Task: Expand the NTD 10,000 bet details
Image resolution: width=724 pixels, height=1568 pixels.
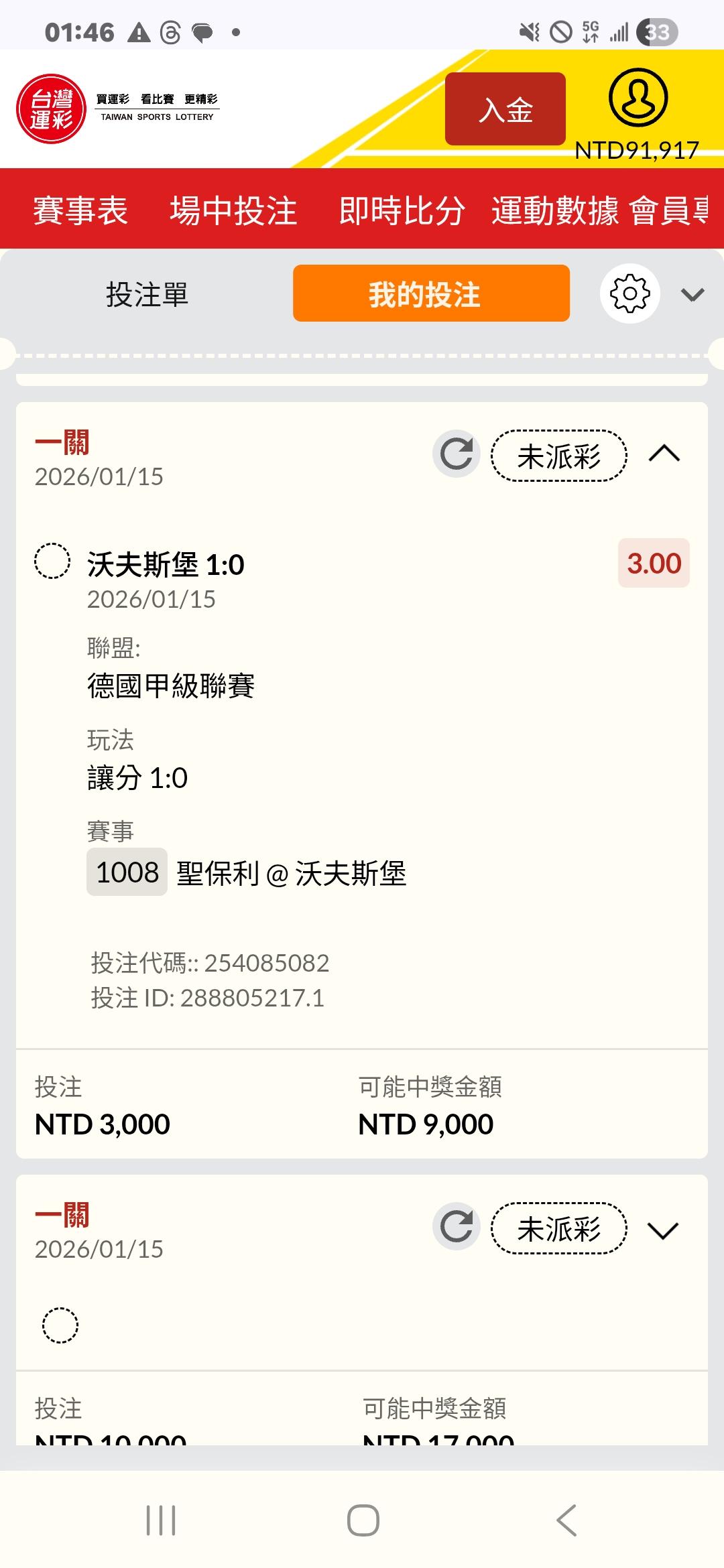Action: (x=664, y=1230)
